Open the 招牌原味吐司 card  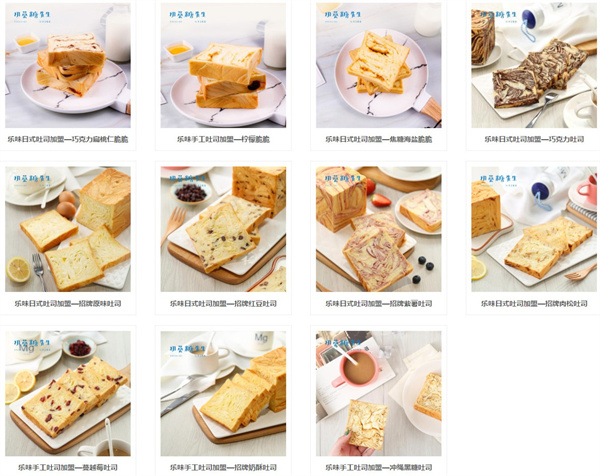[67, 229]
